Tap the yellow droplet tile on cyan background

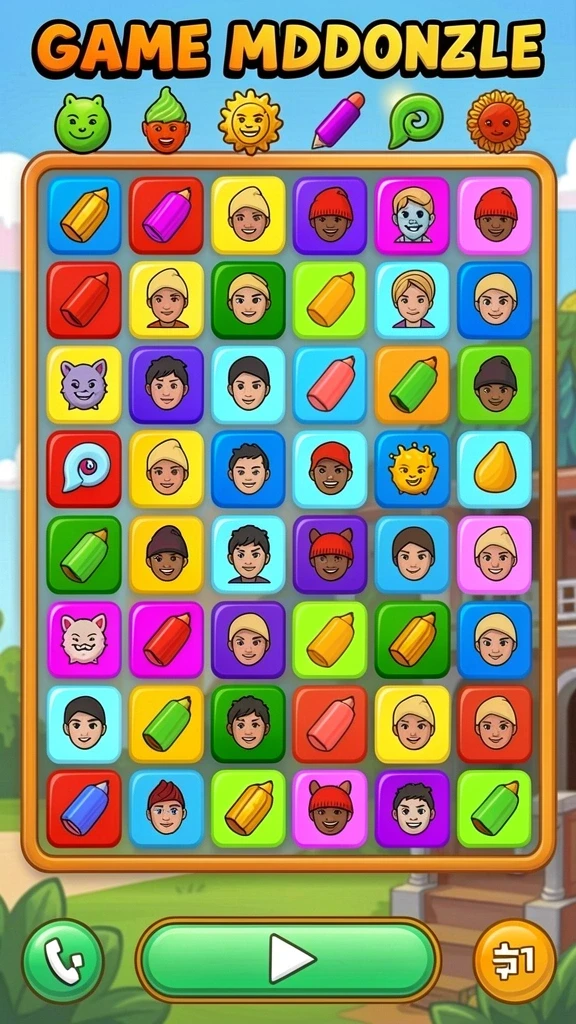[x=494, y=469]
